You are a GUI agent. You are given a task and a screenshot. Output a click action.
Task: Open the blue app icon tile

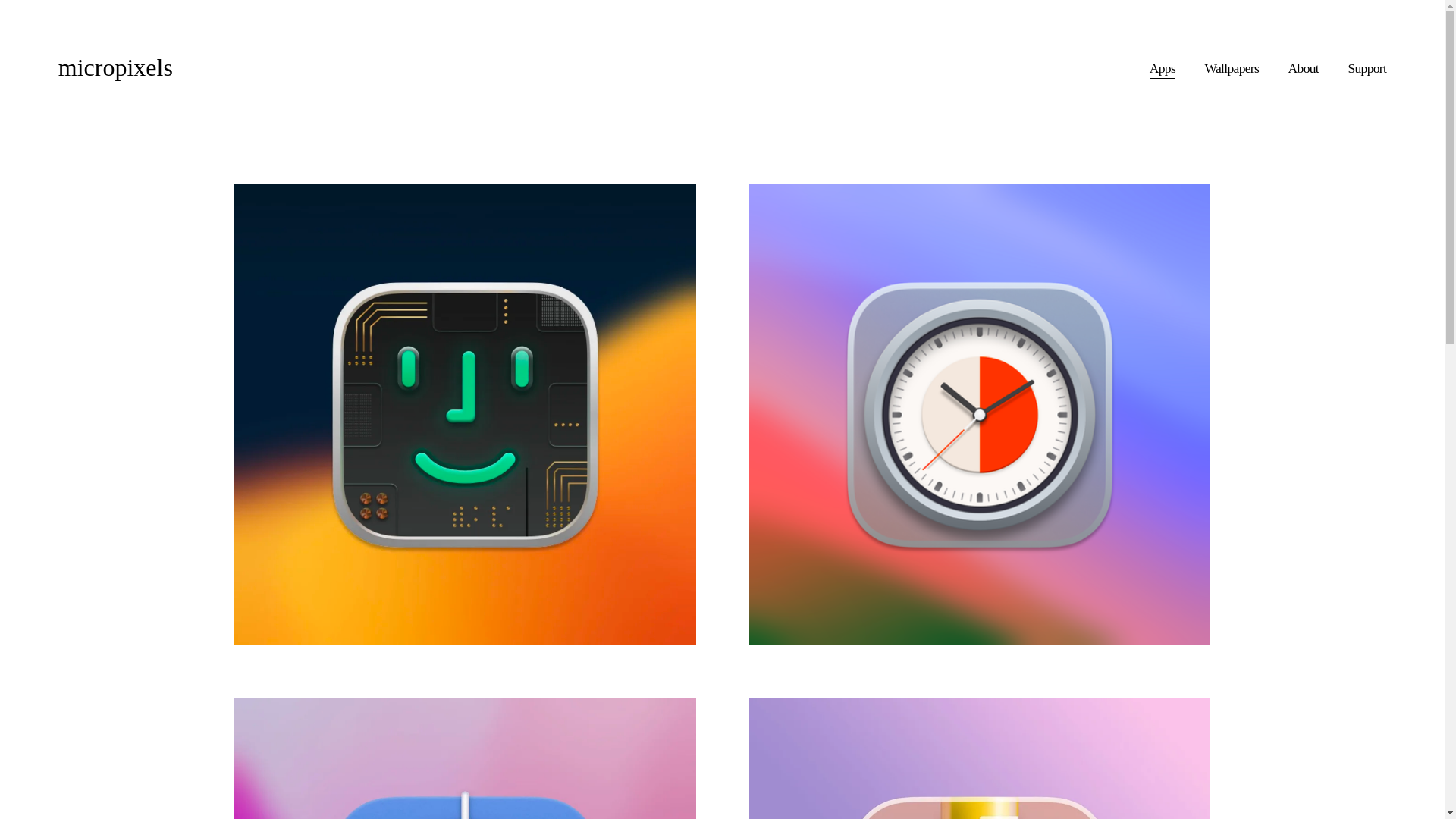point(465,758)
